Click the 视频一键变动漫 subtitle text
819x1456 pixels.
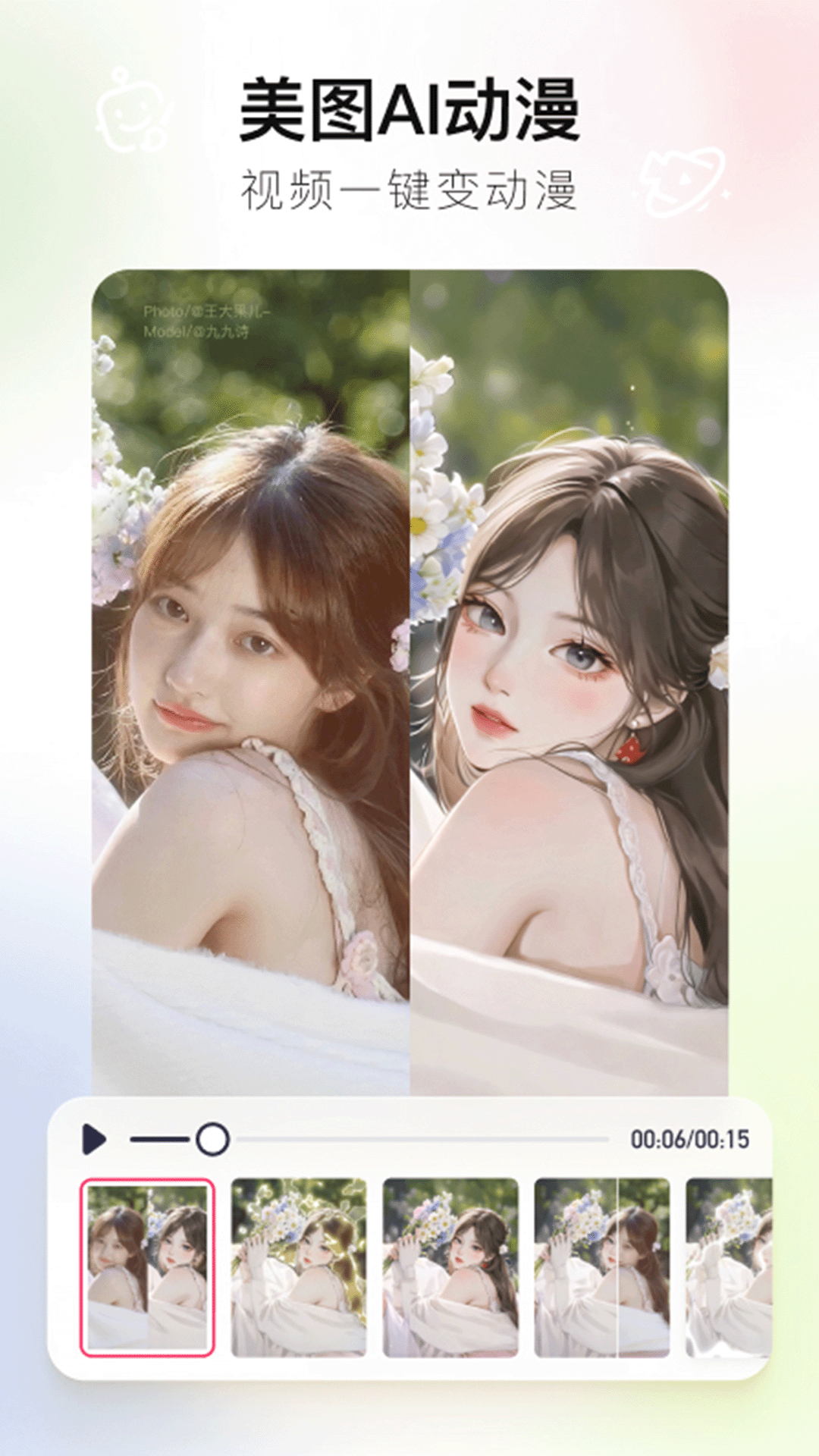(x=409, y=188)
